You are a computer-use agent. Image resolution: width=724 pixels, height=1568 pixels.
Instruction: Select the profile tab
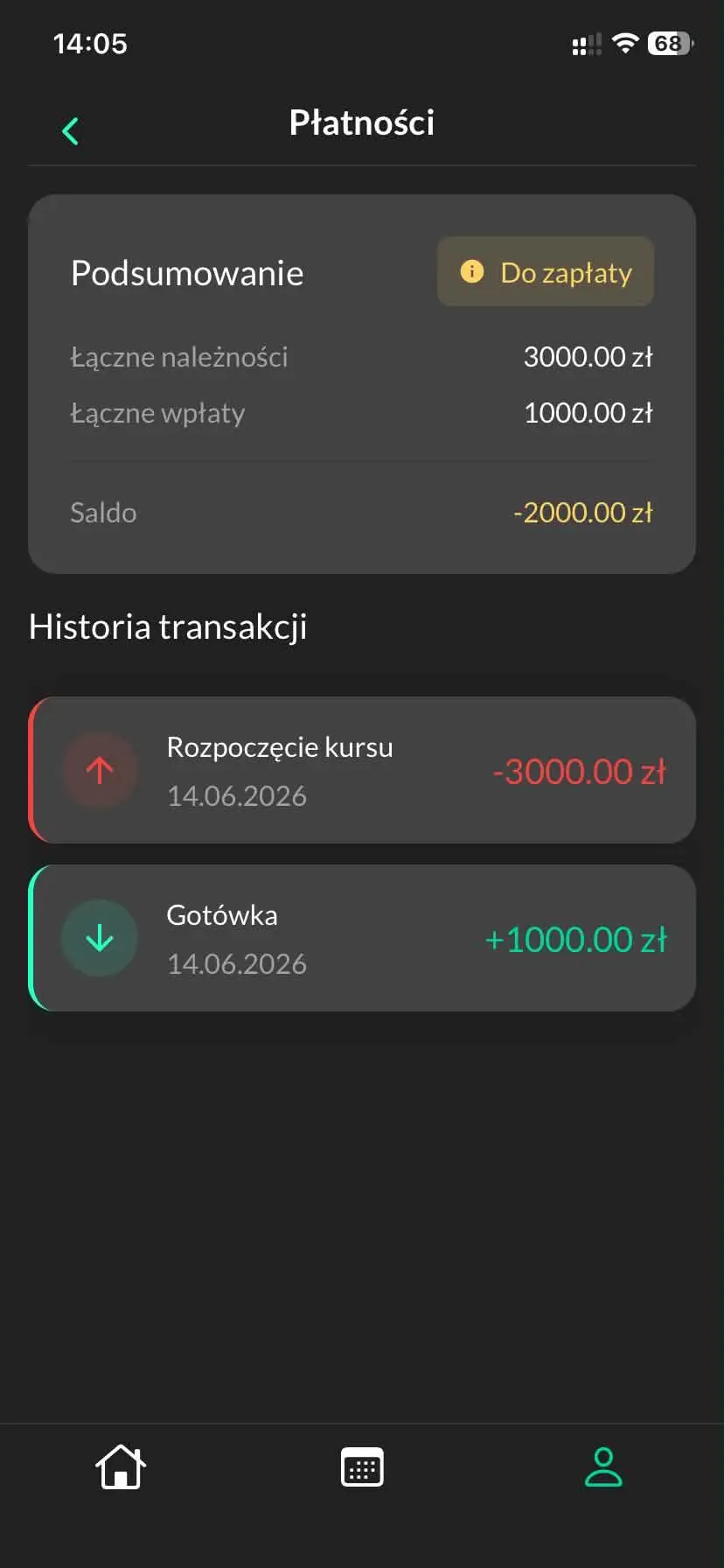point(603,1467)
